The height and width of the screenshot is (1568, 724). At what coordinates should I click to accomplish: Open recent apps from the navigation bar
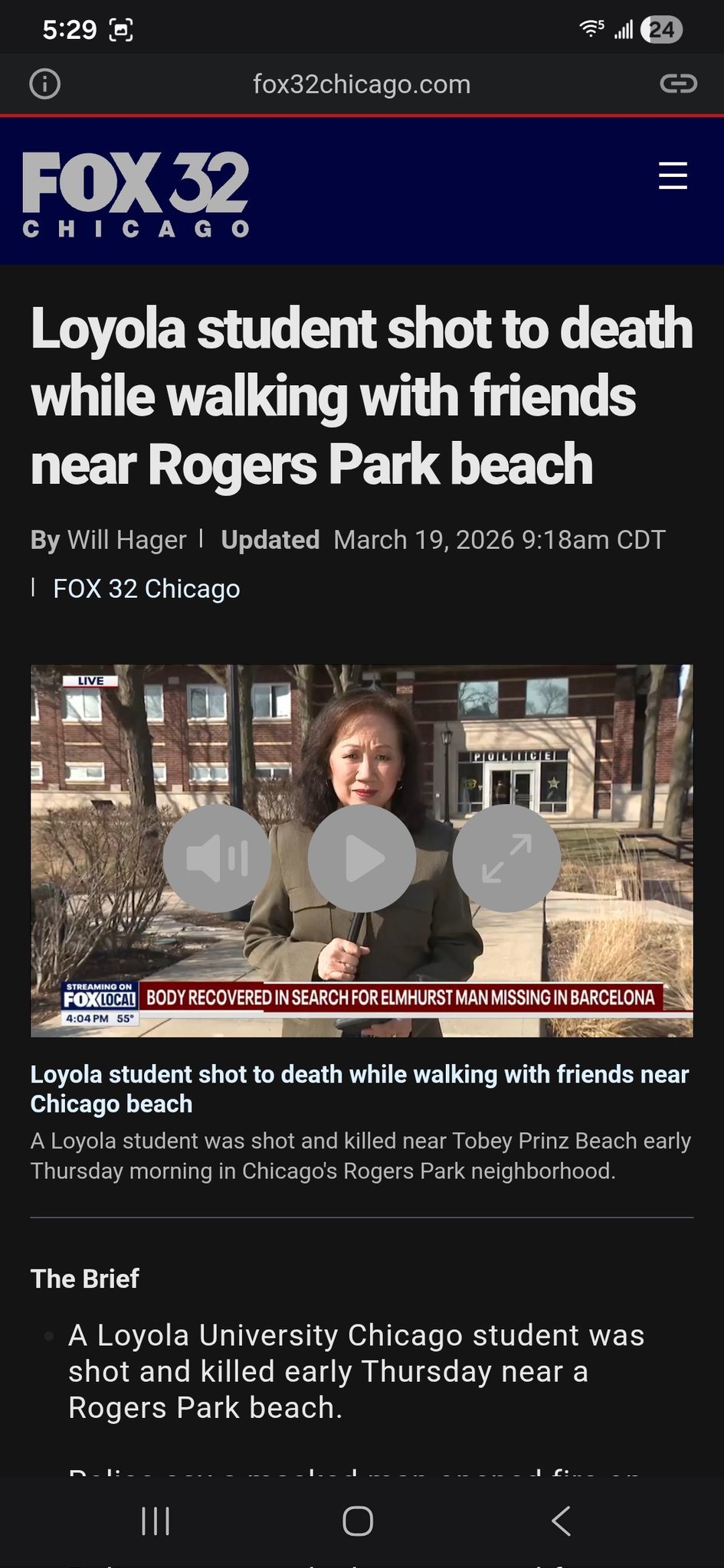(156, 1521)
